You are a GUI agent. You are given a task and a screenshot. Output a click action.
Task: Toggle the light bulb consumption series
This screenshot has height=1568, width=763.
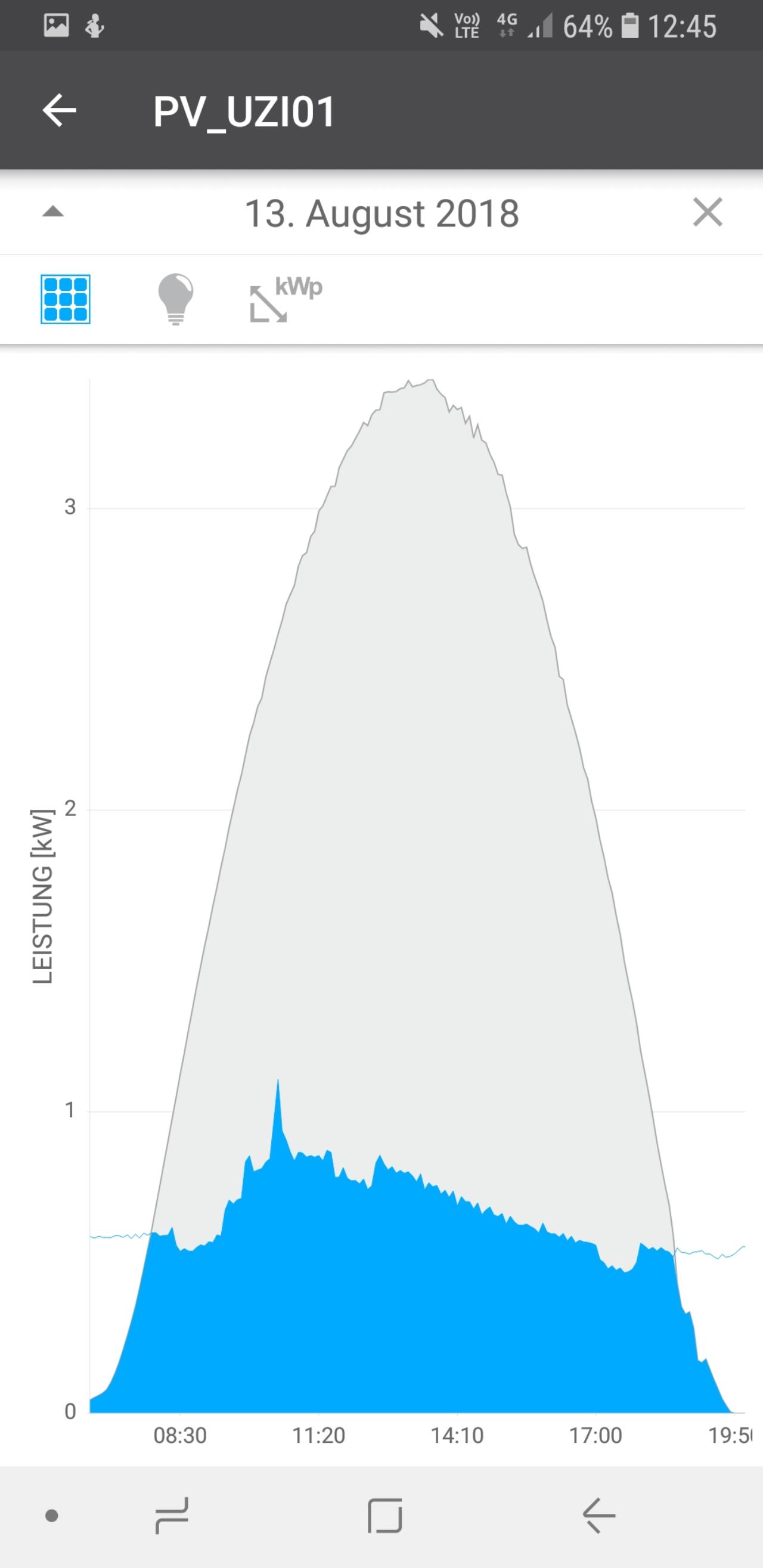[x=175, y=299]
